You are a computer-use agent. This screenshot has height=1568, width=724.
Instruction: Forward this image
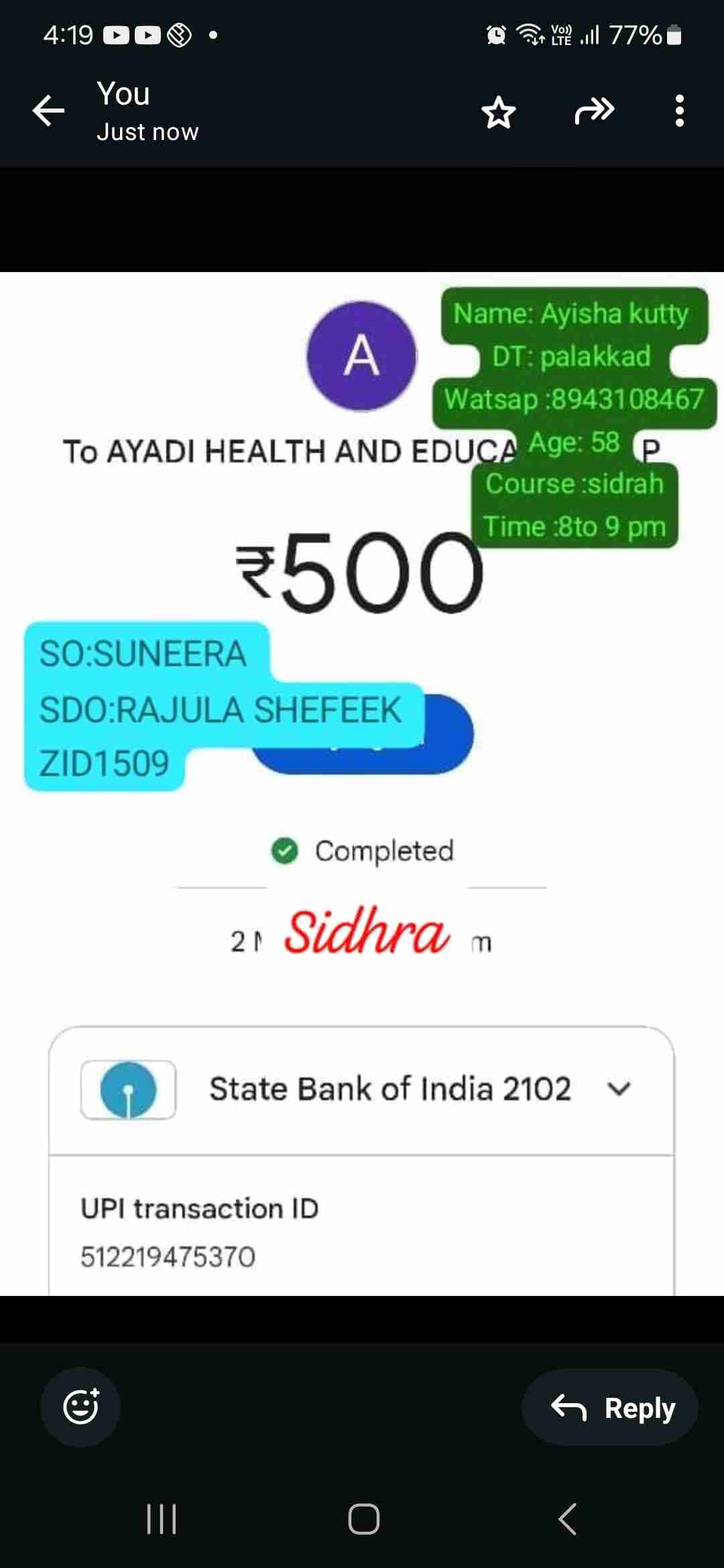coord(594,111)
